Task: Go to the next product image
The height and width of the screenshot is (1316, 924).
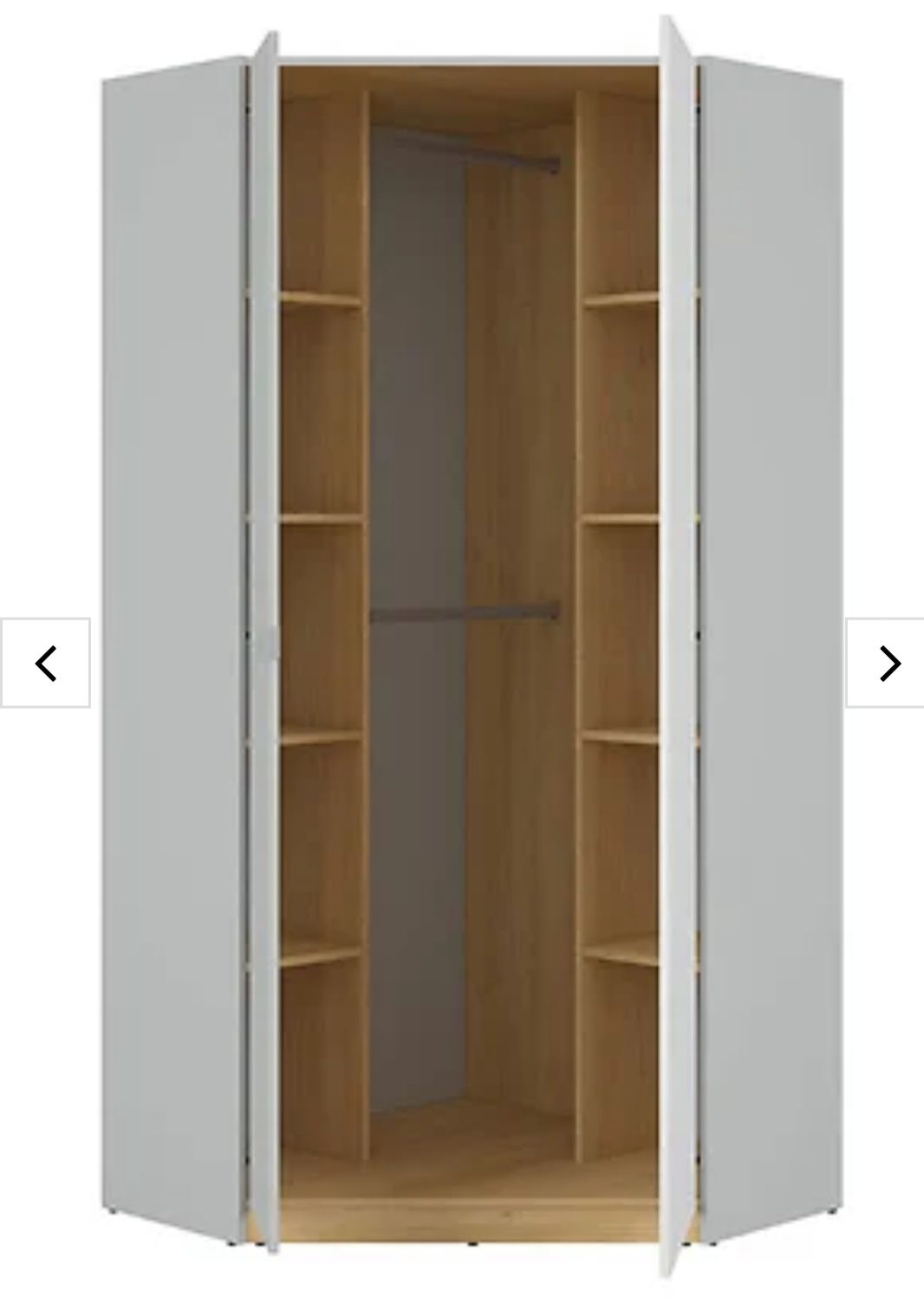Action: (888, 663)
